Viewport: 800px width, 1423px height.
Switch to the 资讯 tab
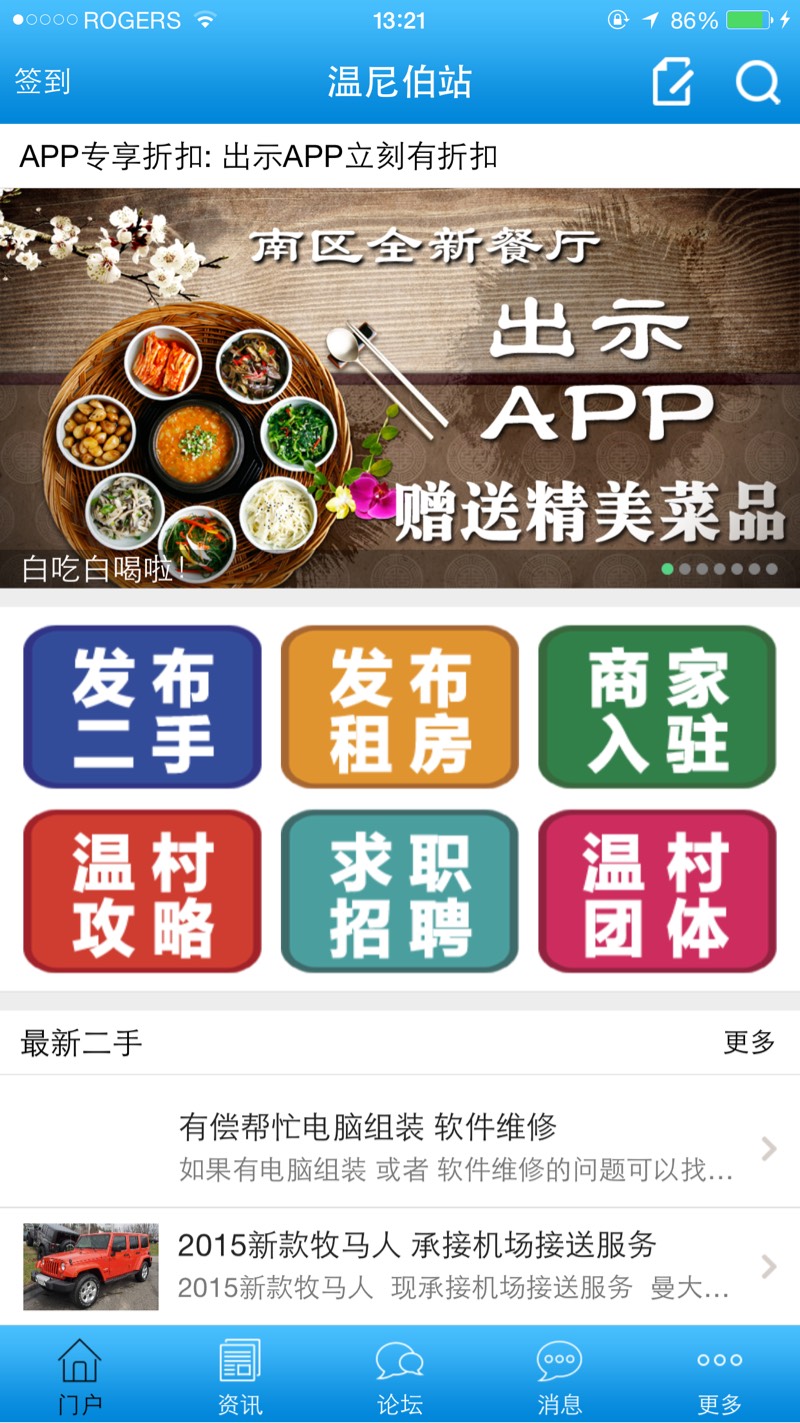(240, 1376)
